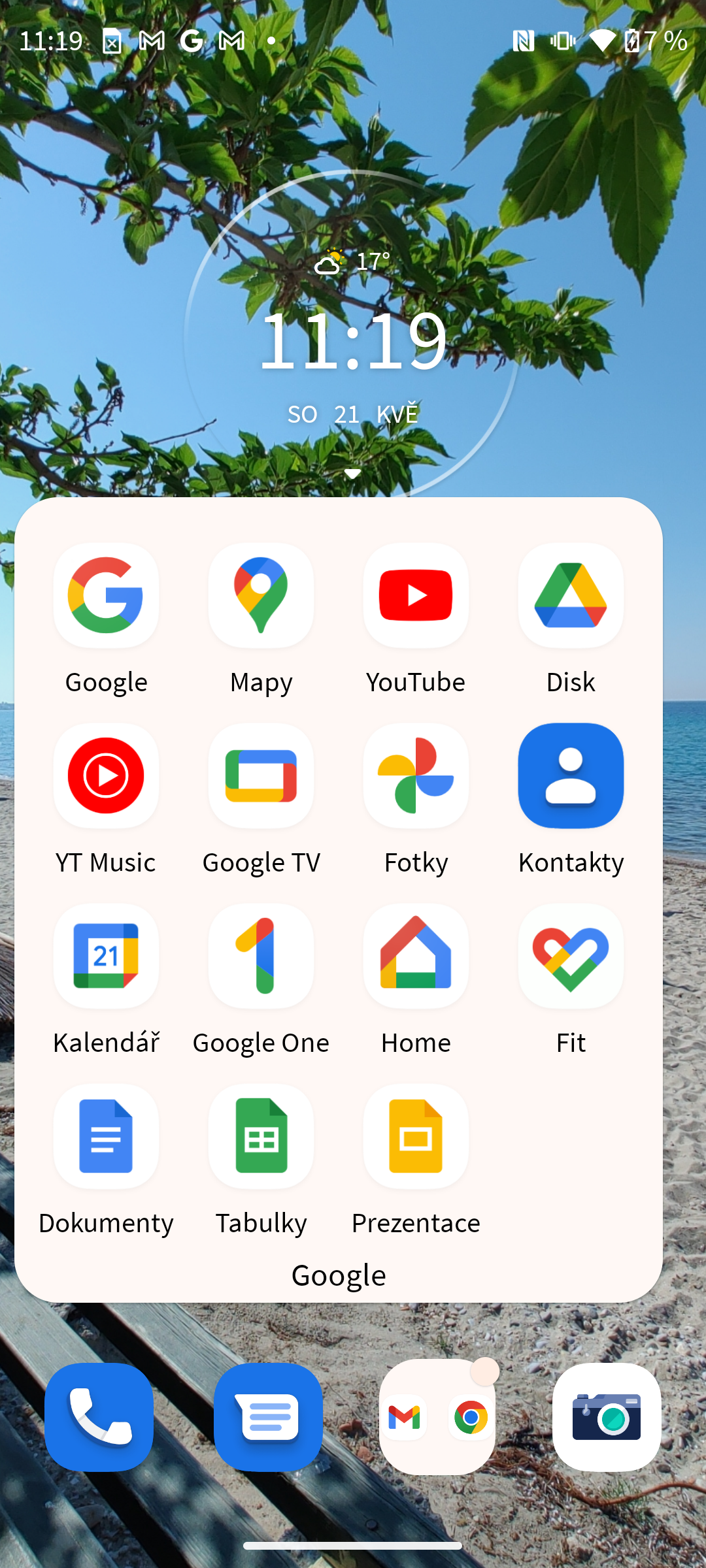This screenshot has width=706, height=1568.
Task: Tap the Google folder name
Action: (x=339, y=1275)
